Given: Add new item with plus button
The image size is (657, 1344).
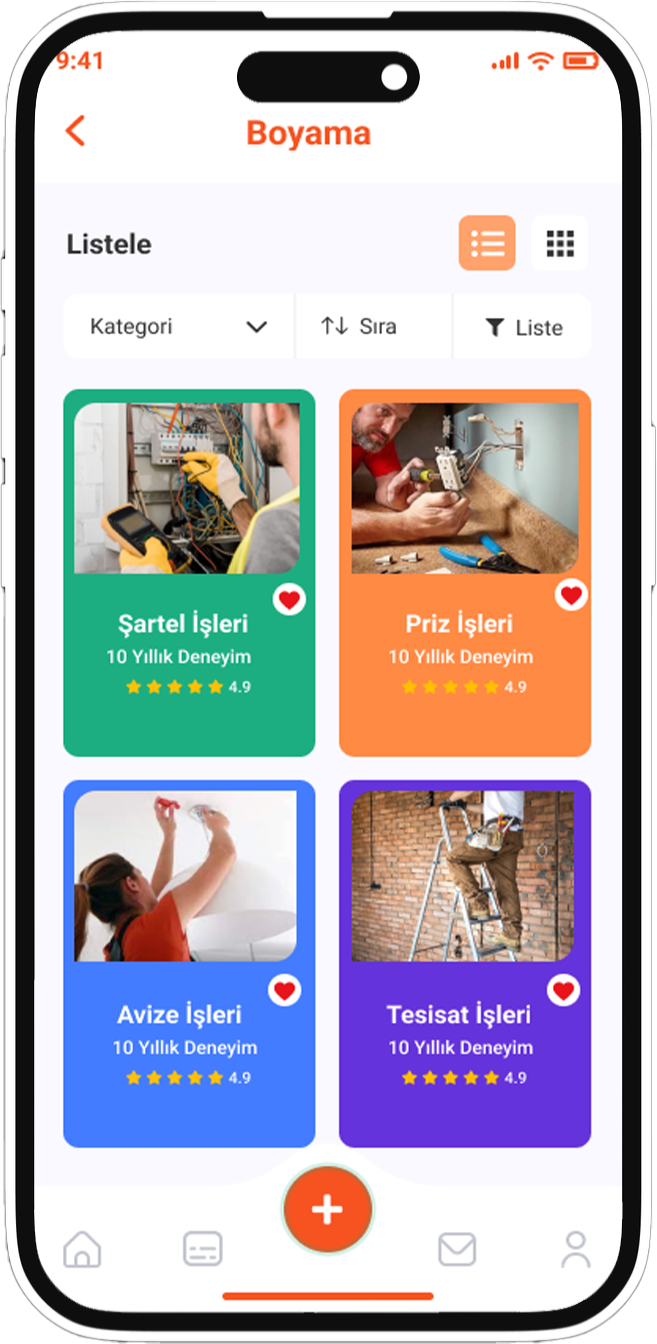Looking at the screenshot, I should [x=327, y=1209].
